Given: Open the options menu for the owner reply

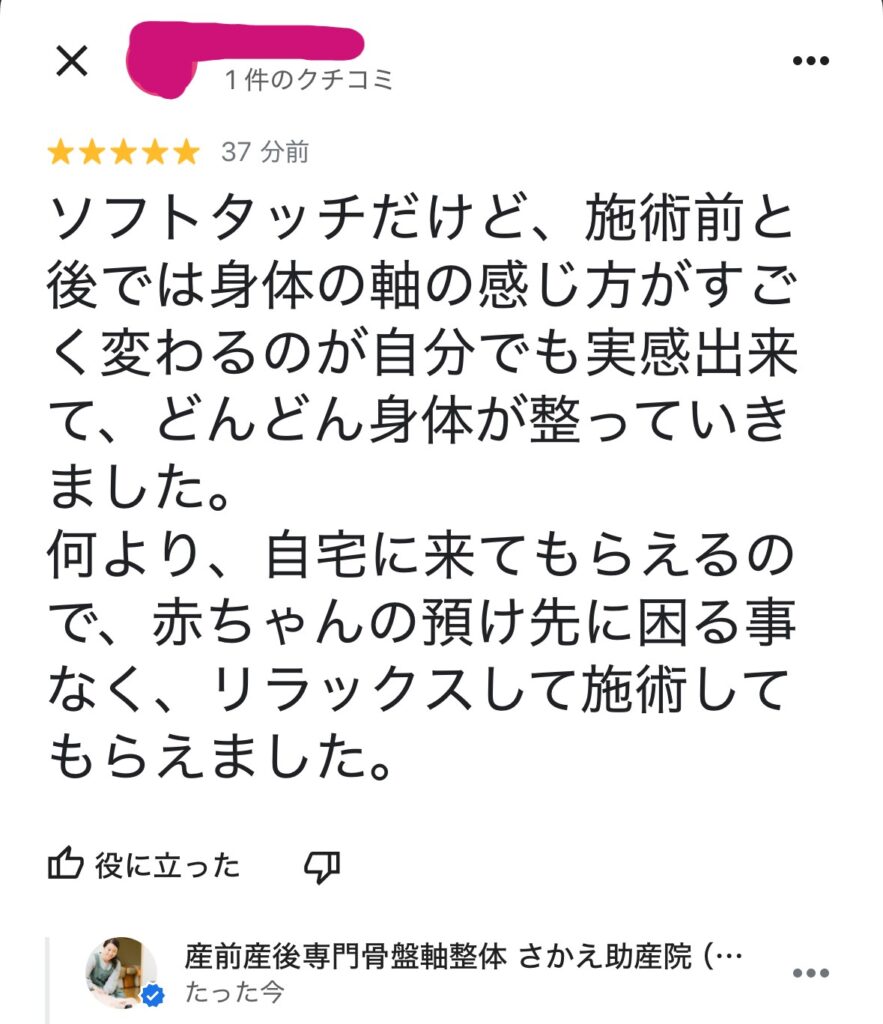Looking at the screenshot, I should 810,973.
